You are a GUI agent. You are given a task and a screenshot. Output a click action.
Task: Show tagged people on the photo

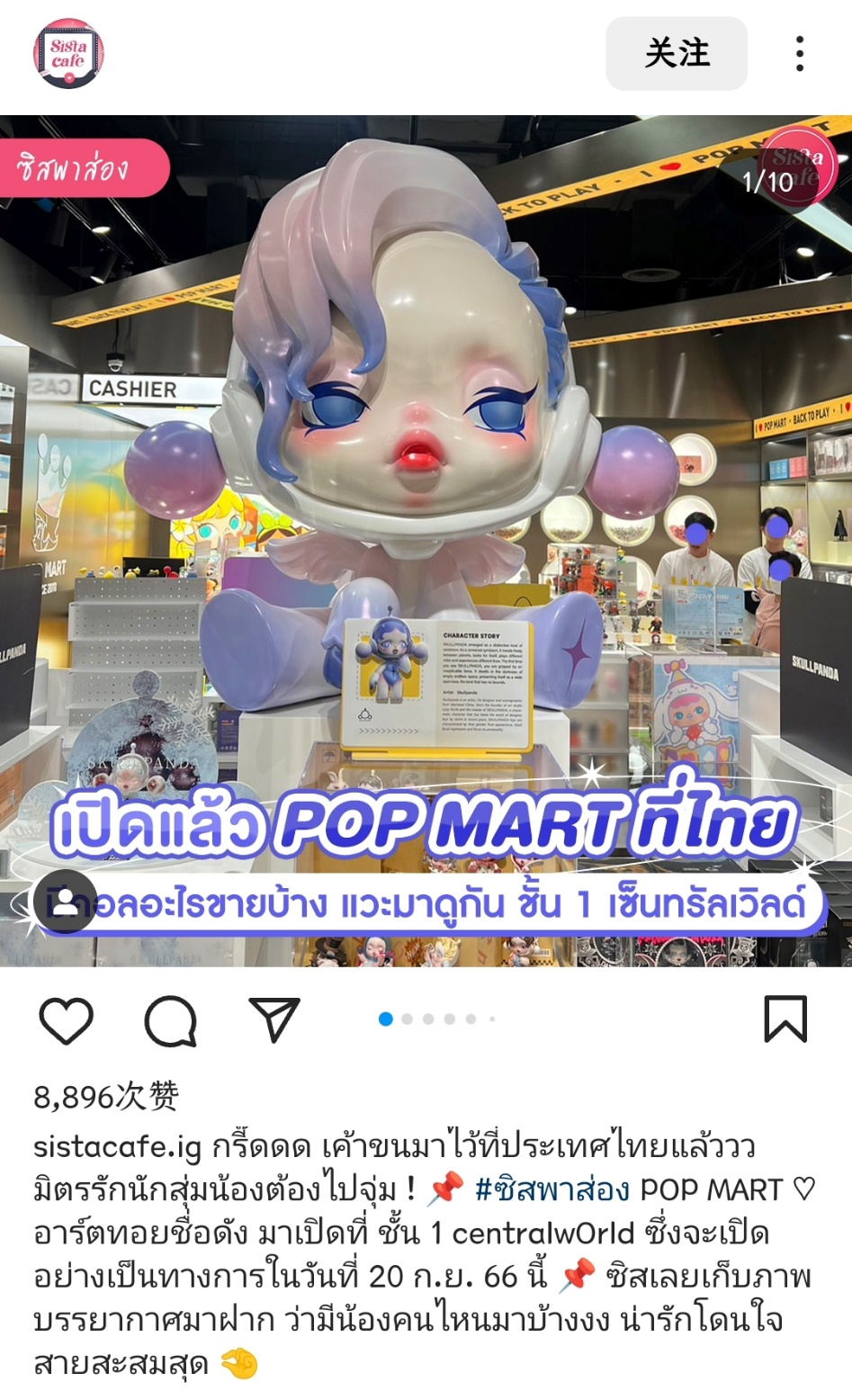(65, 902)
